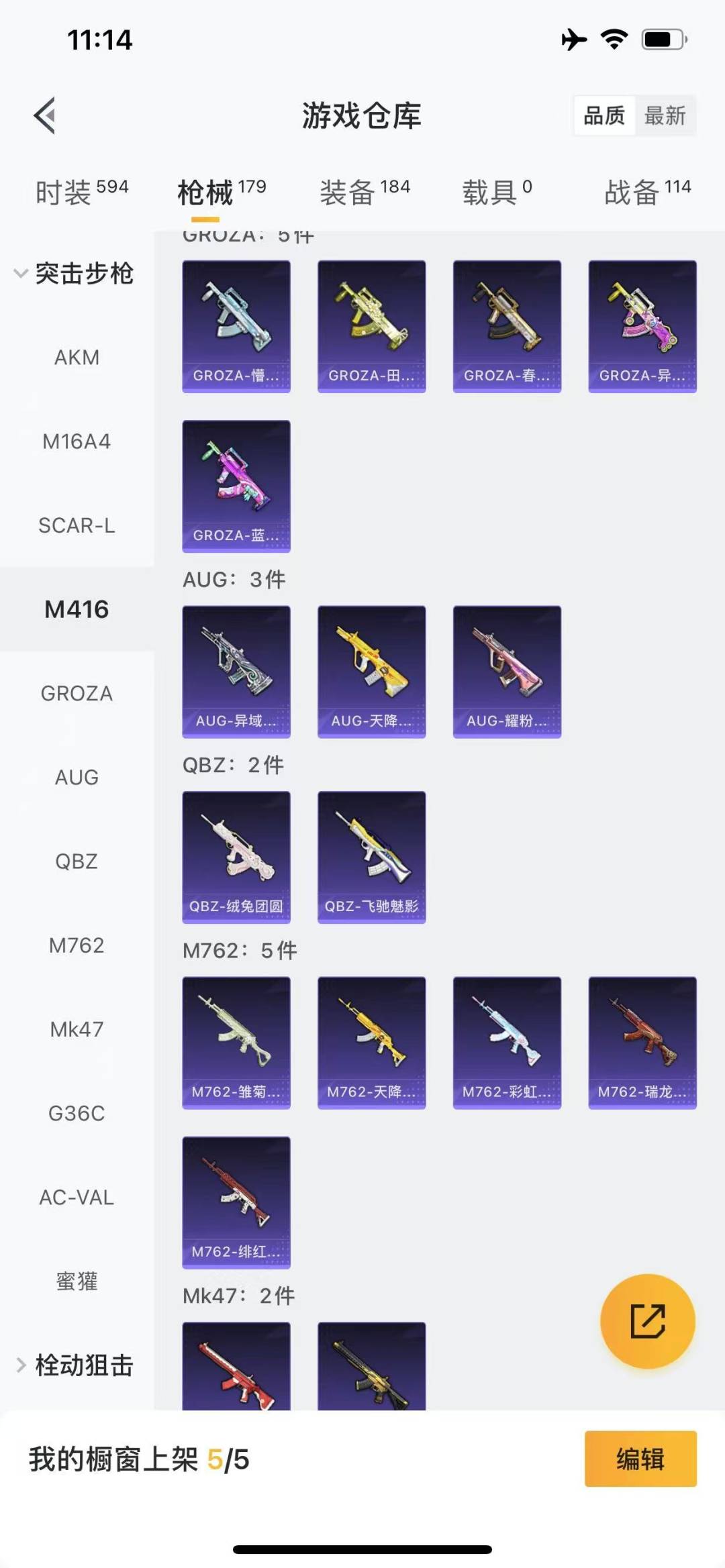725x1568 pixels.
Task: Switch to the 装备 tab
Action: (x=364, y=192)
